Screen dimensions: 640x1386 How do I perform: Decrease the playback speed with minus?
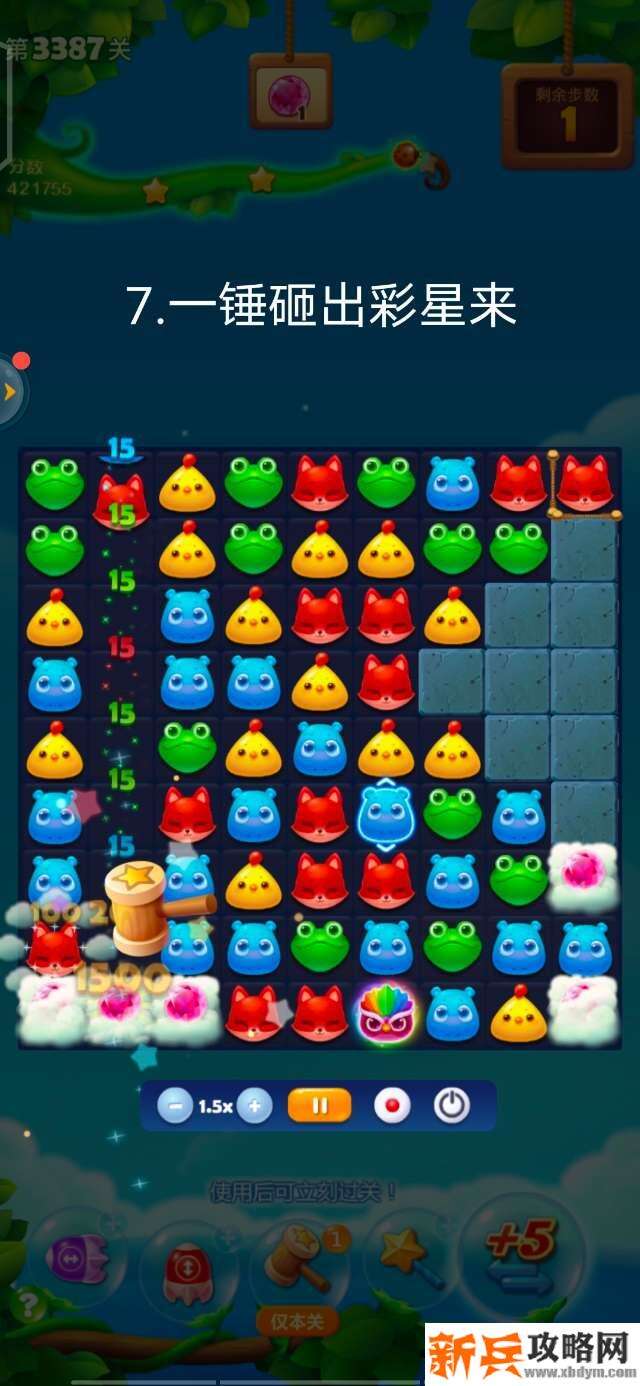[x=176, y=1106]
